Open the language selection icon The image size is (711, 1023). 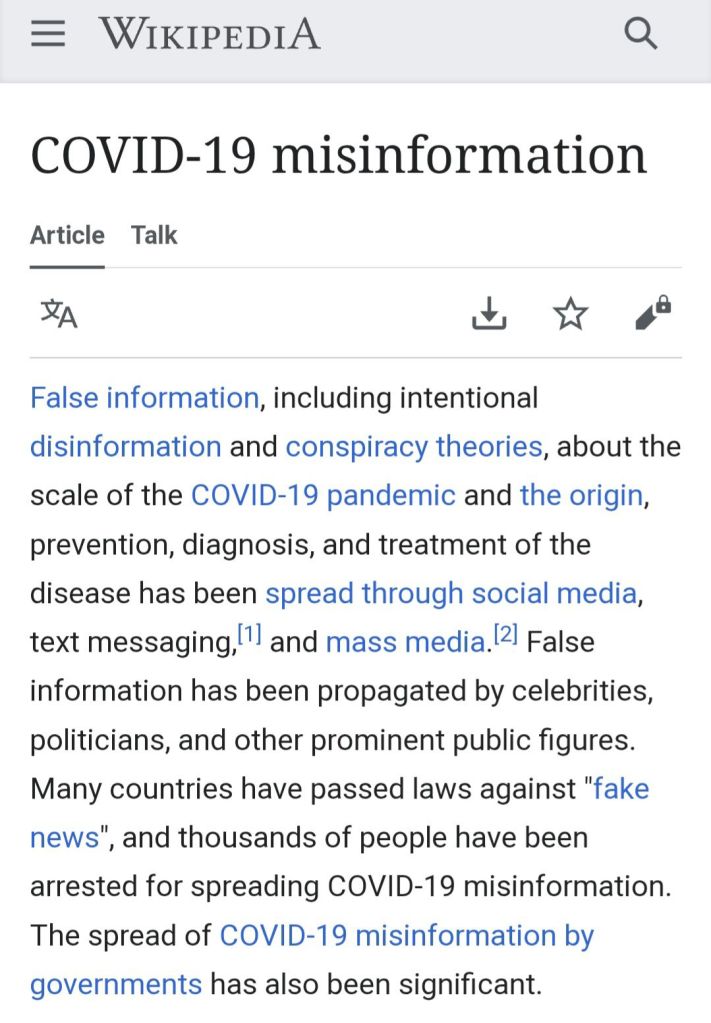point(59,314)
